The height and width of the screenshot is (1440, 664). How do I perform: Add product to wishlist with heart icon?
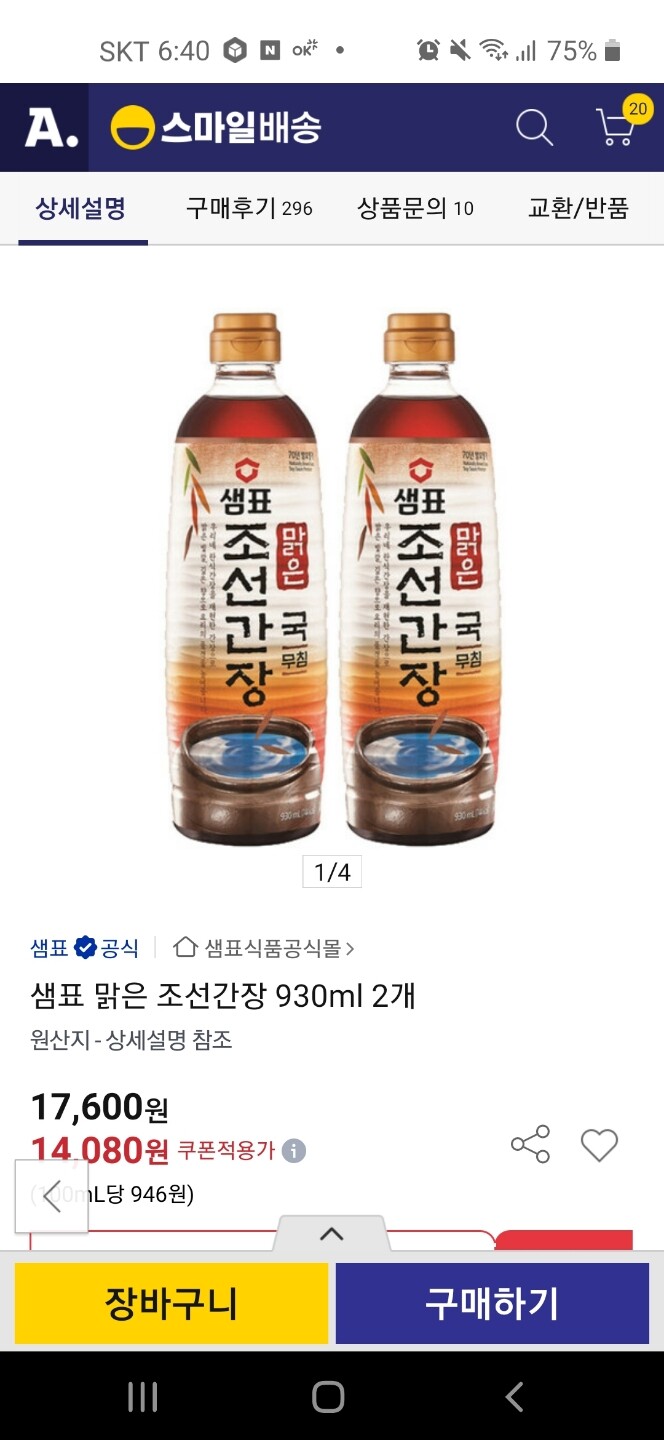tap(599, 1145)
